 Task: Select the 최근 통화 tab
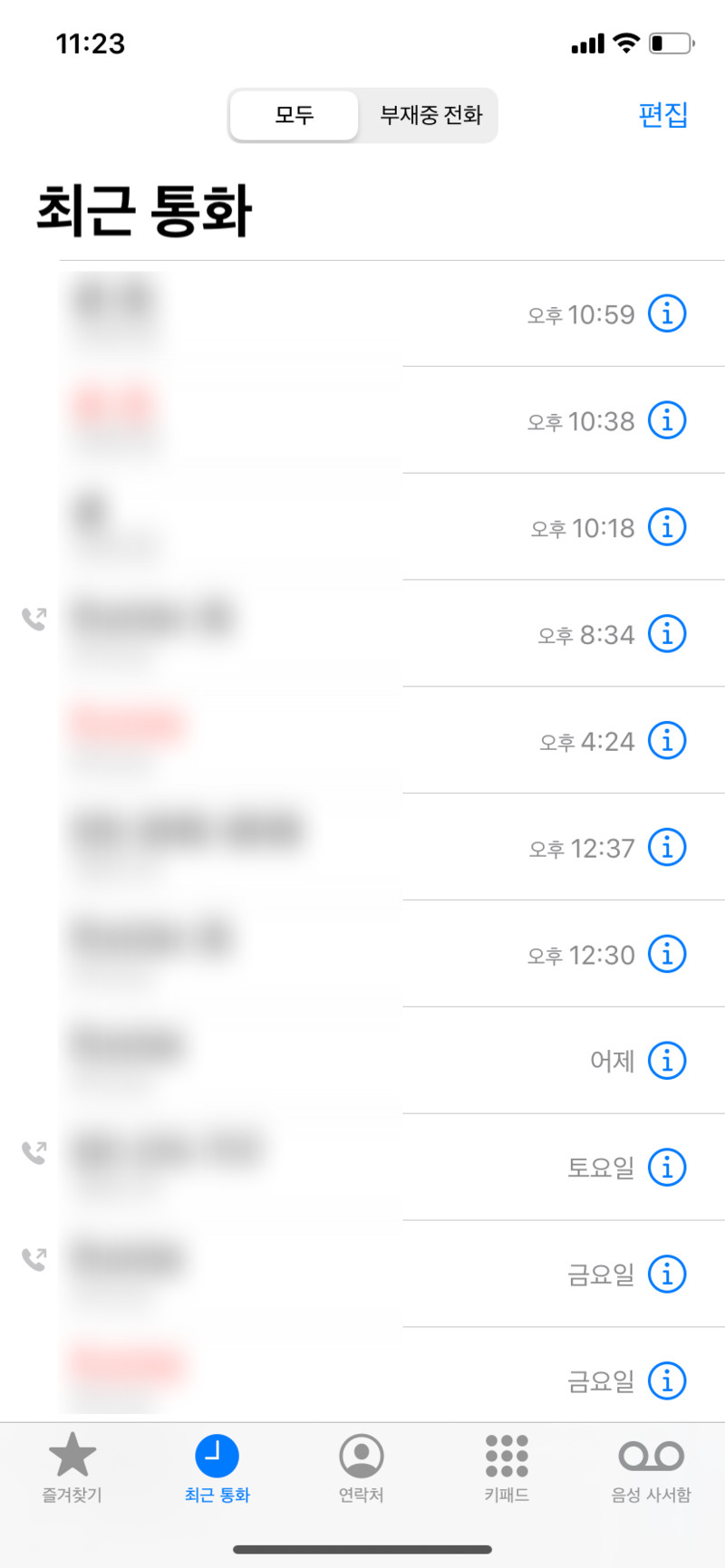point(217,1468)
